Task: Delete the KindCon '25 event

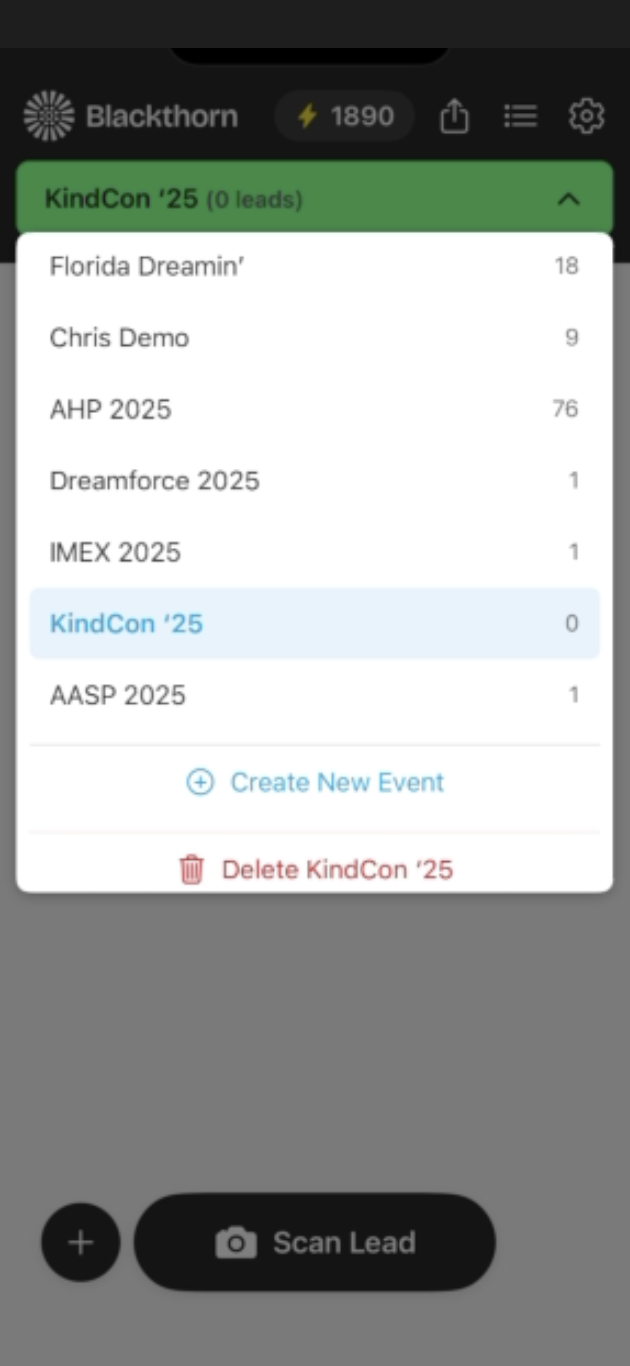Action: pyautogui.click(x=315, y=869)
